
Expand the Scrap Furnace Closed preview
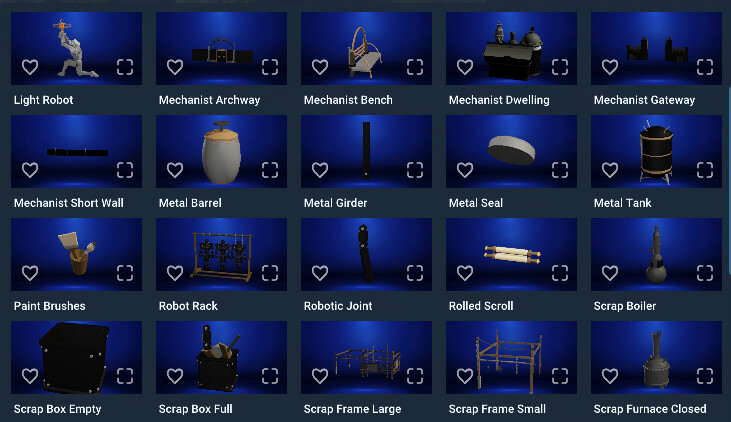pyautogui.click(x=705, y=376)
